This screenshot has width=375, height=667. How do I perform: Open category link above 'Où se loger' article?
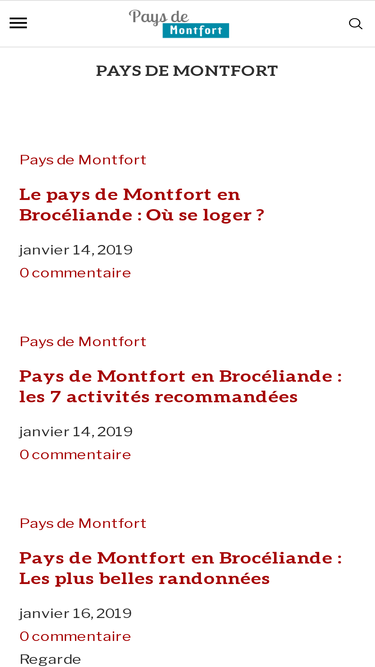[x=83, y=160]
